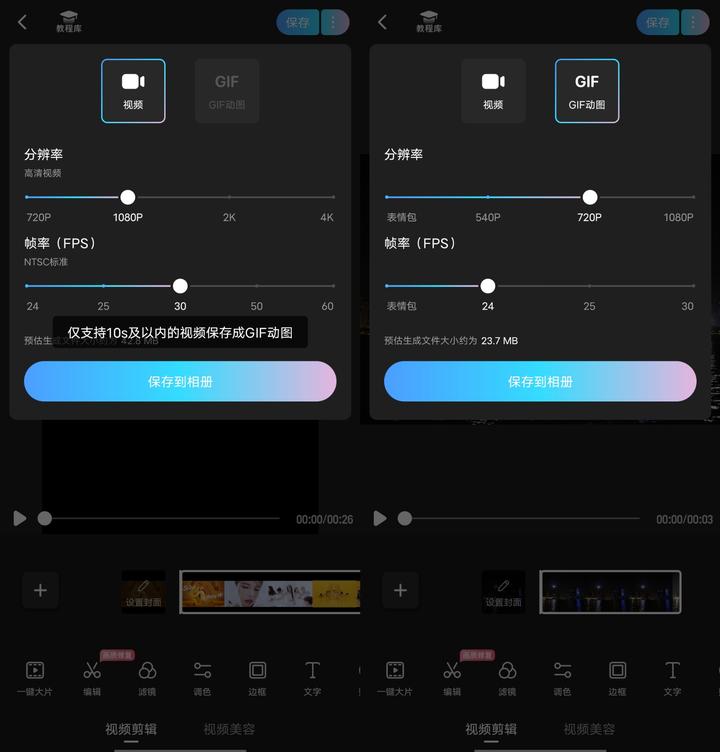Choose GIF export on the left panel
The height and width of the screenshot is (752, 720).
pyautogui.click(x=226, y=90)
